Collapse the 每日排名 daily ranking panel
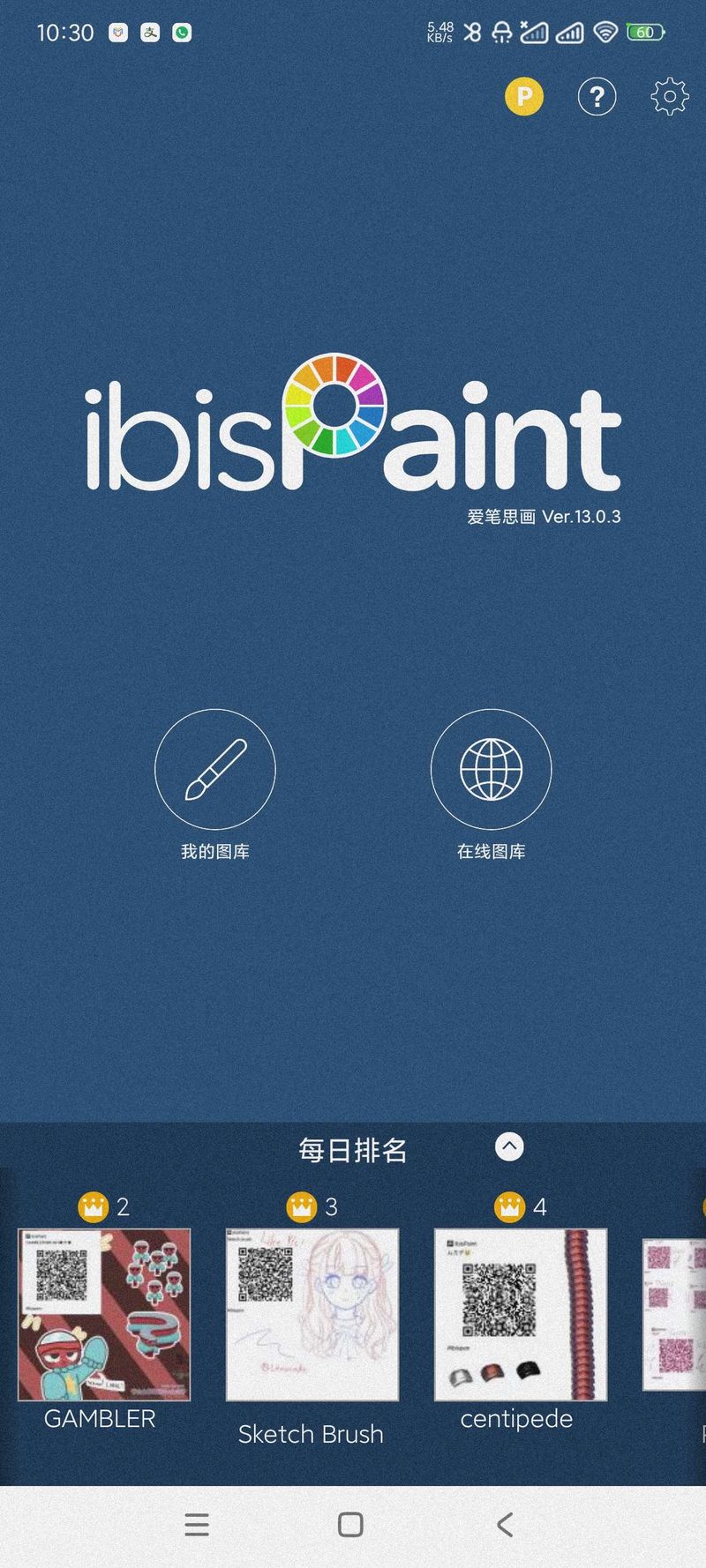Viewport: 706px width, 1568px height. click(509, 1146)
